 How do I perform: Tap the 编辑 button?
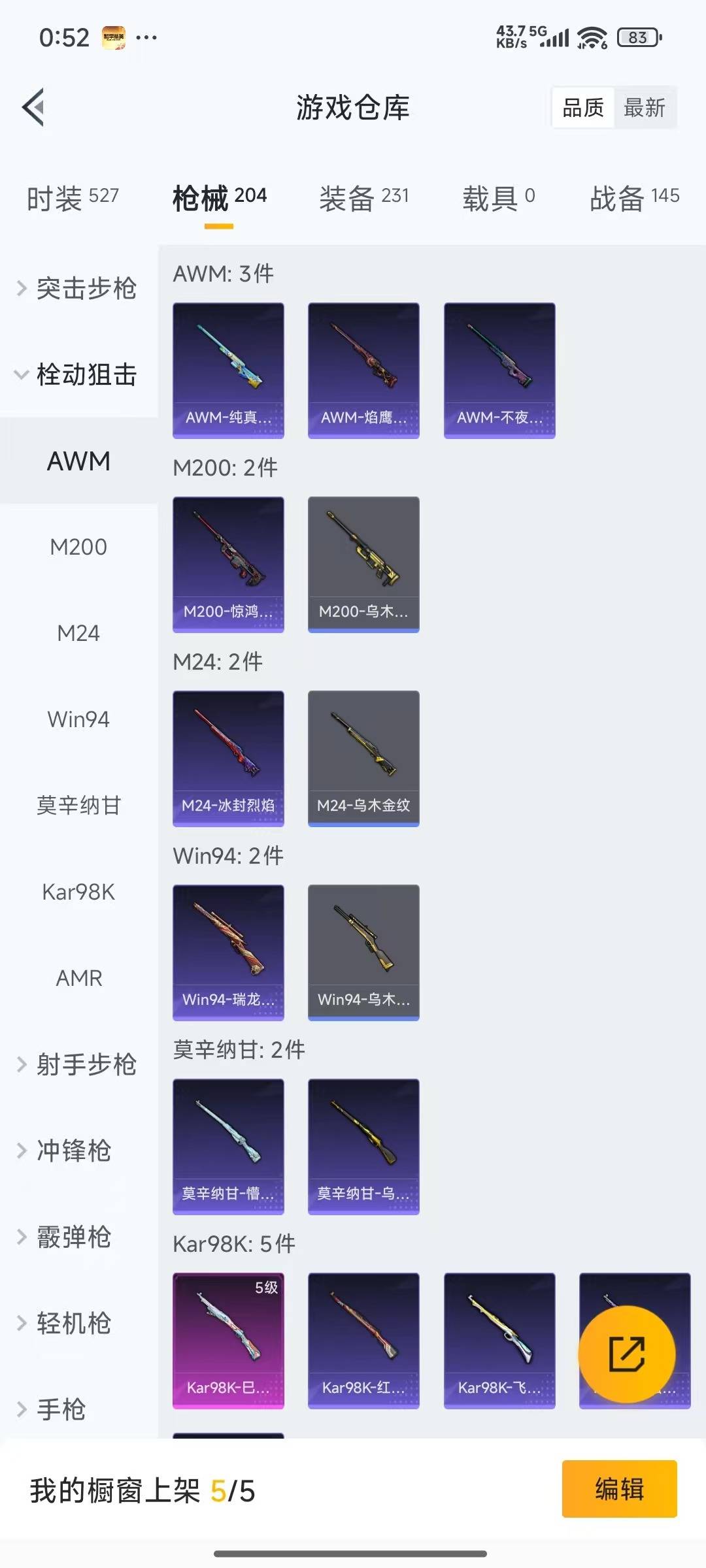click(619, 1490)
